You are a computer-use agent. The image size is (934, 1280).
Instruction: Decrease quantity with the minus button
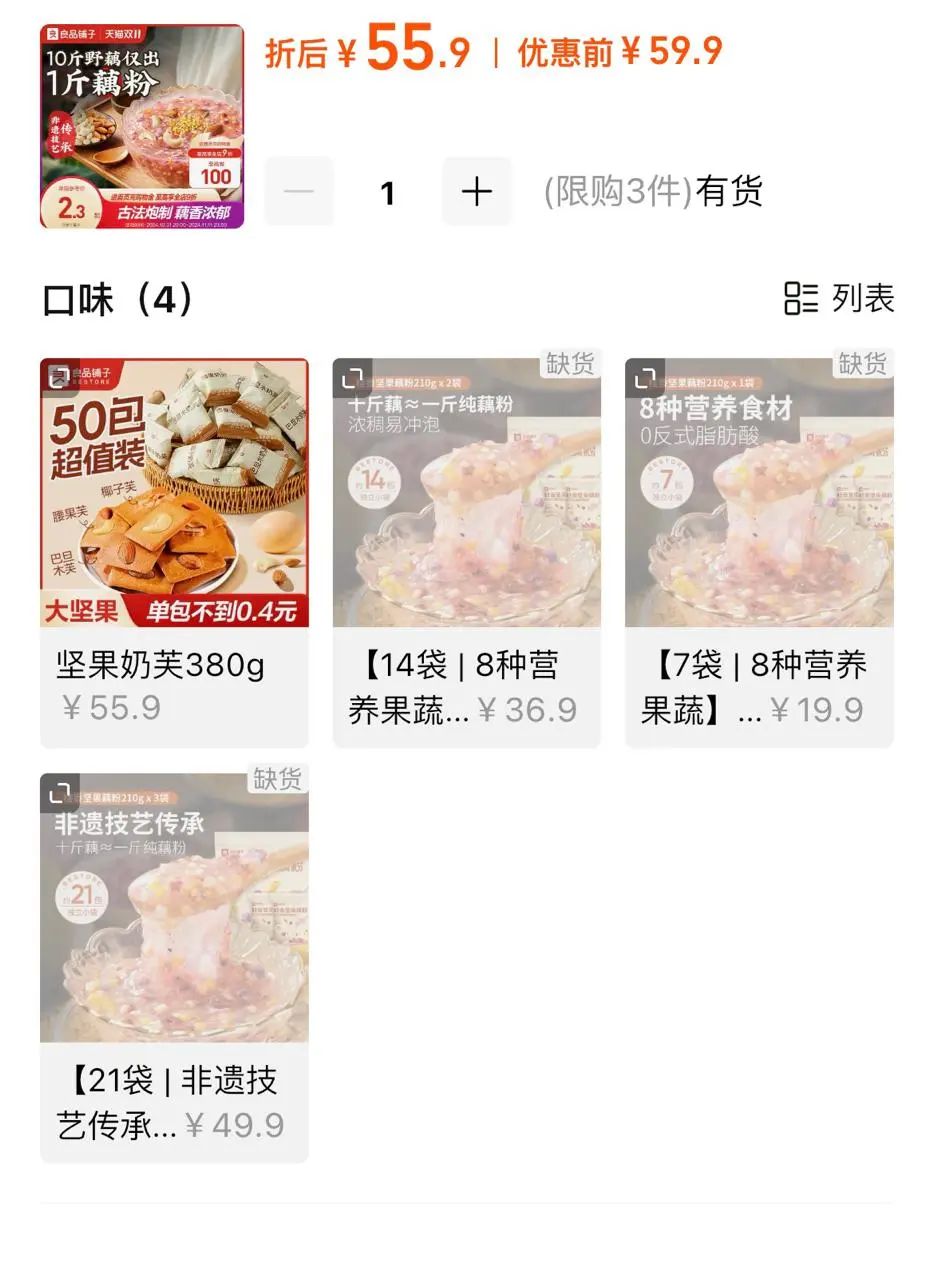(299, 191)
